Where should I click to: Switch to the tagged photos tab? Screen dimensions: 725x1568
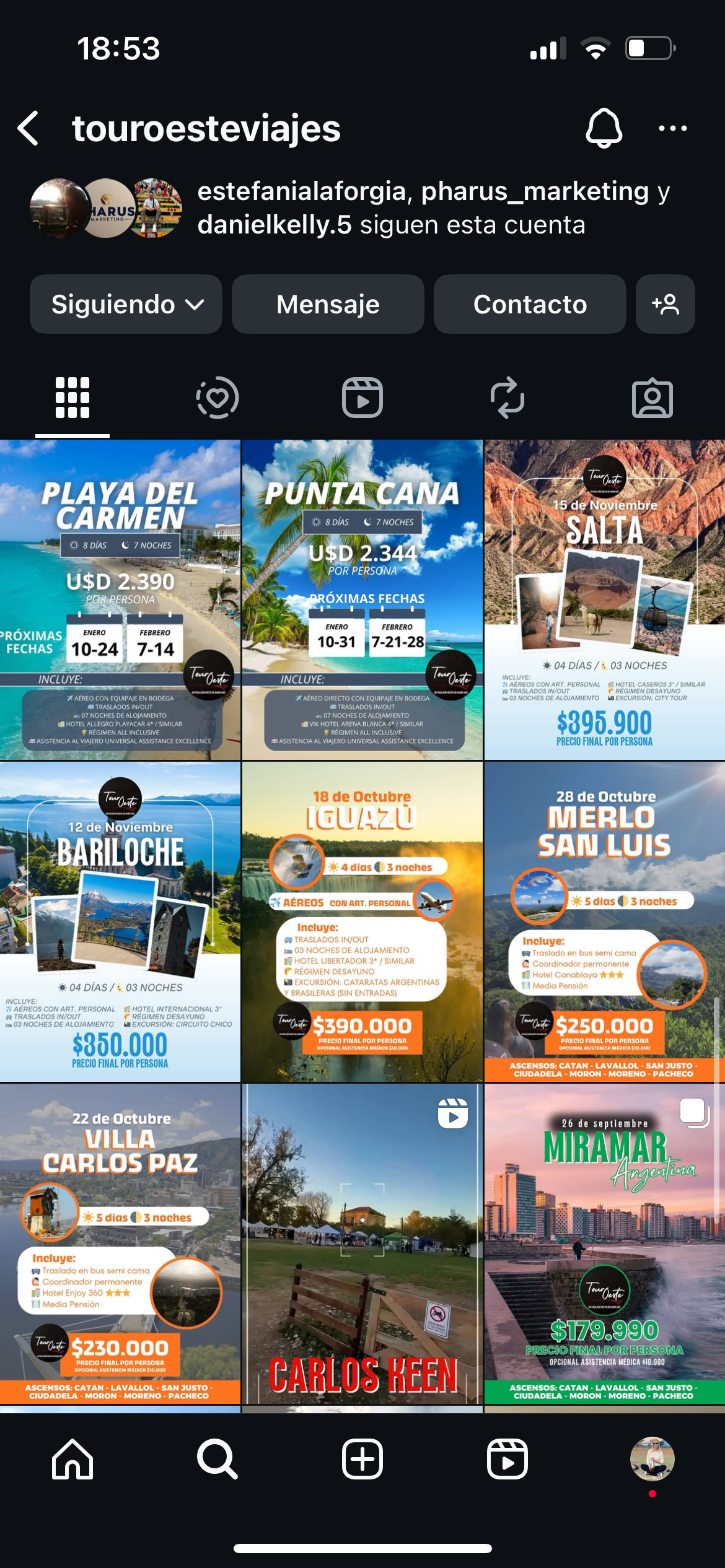click(652, 398)
